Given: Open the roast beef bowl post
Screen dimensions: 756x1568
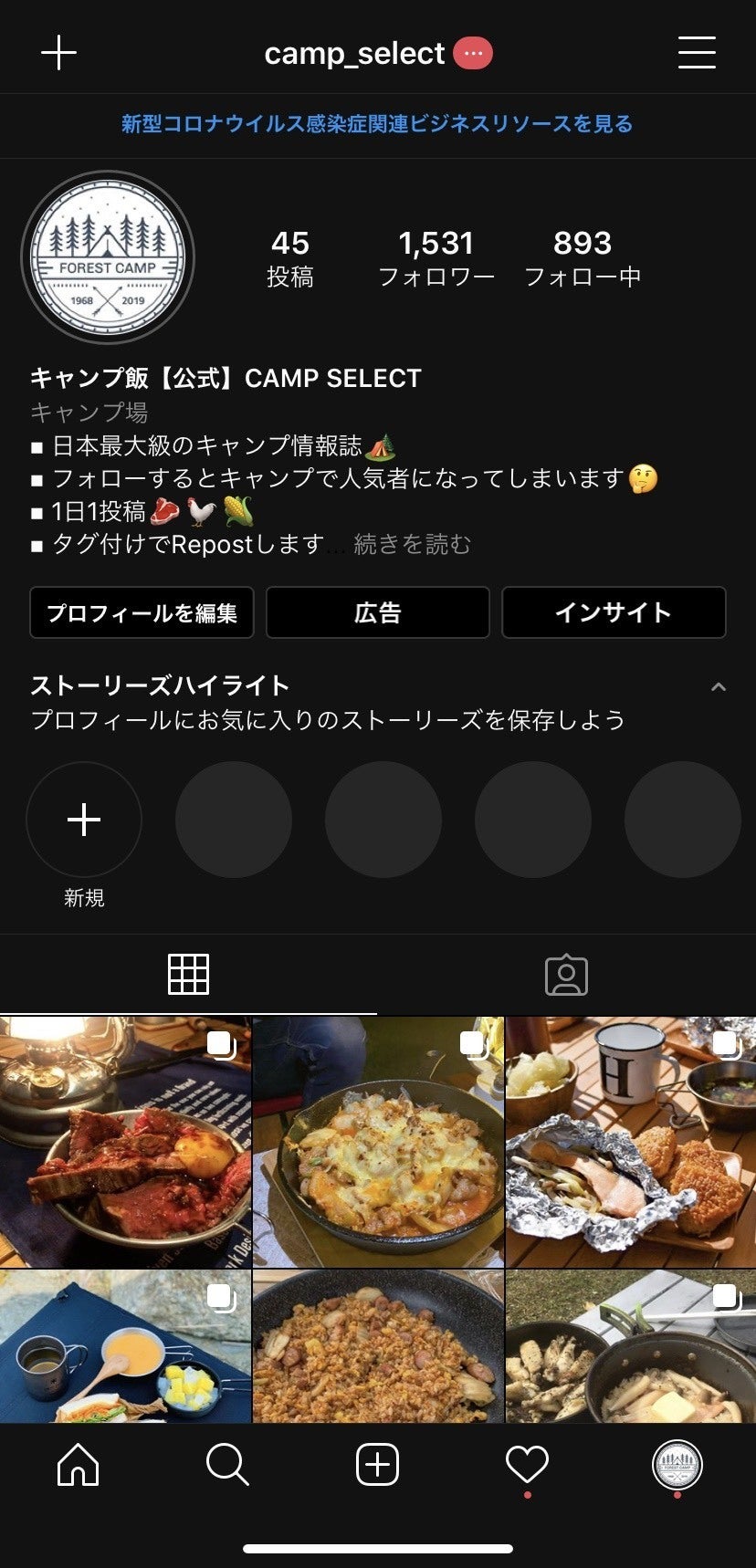Looking at the screenshot, I should 125,1143.
